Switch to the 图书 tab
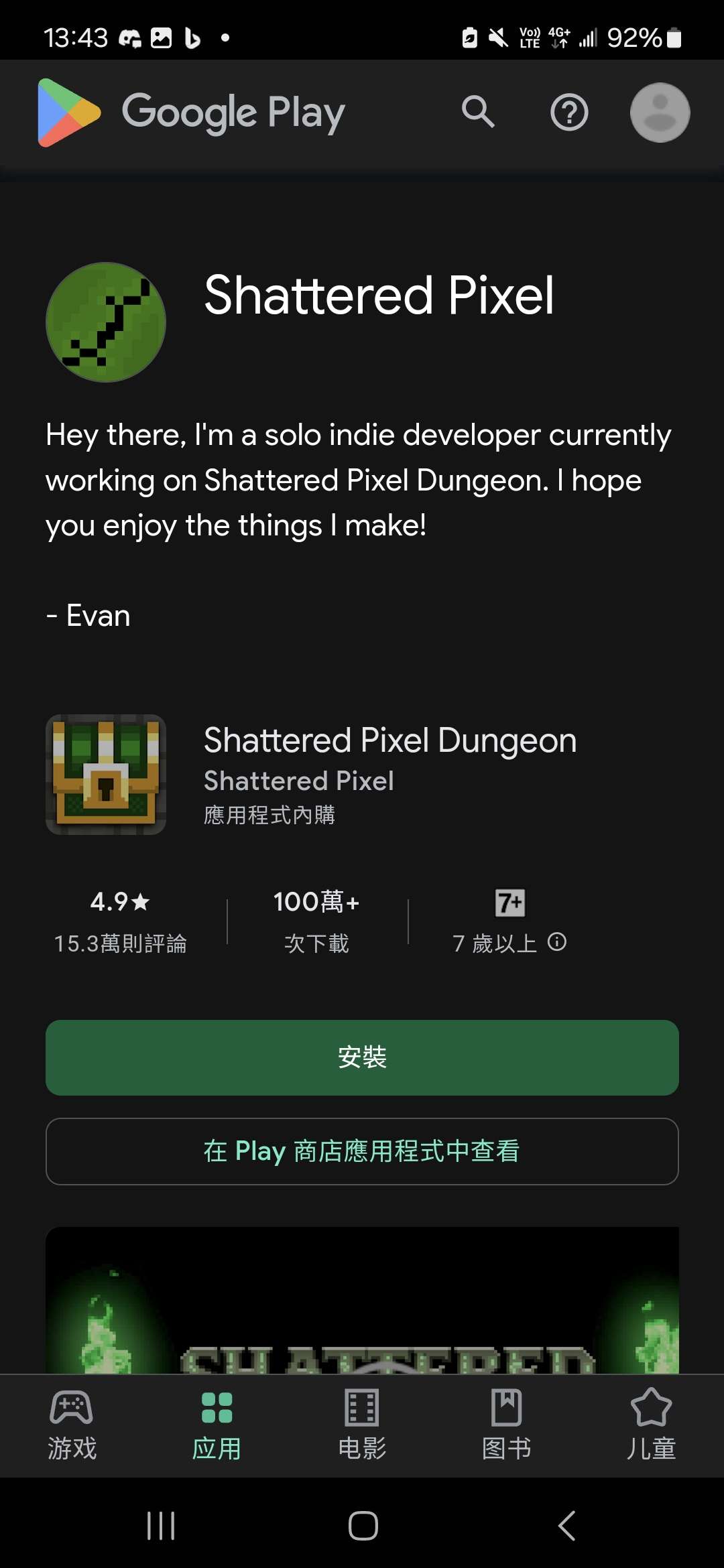Screen dimensions: 724x1568 tap(507, 1425)
